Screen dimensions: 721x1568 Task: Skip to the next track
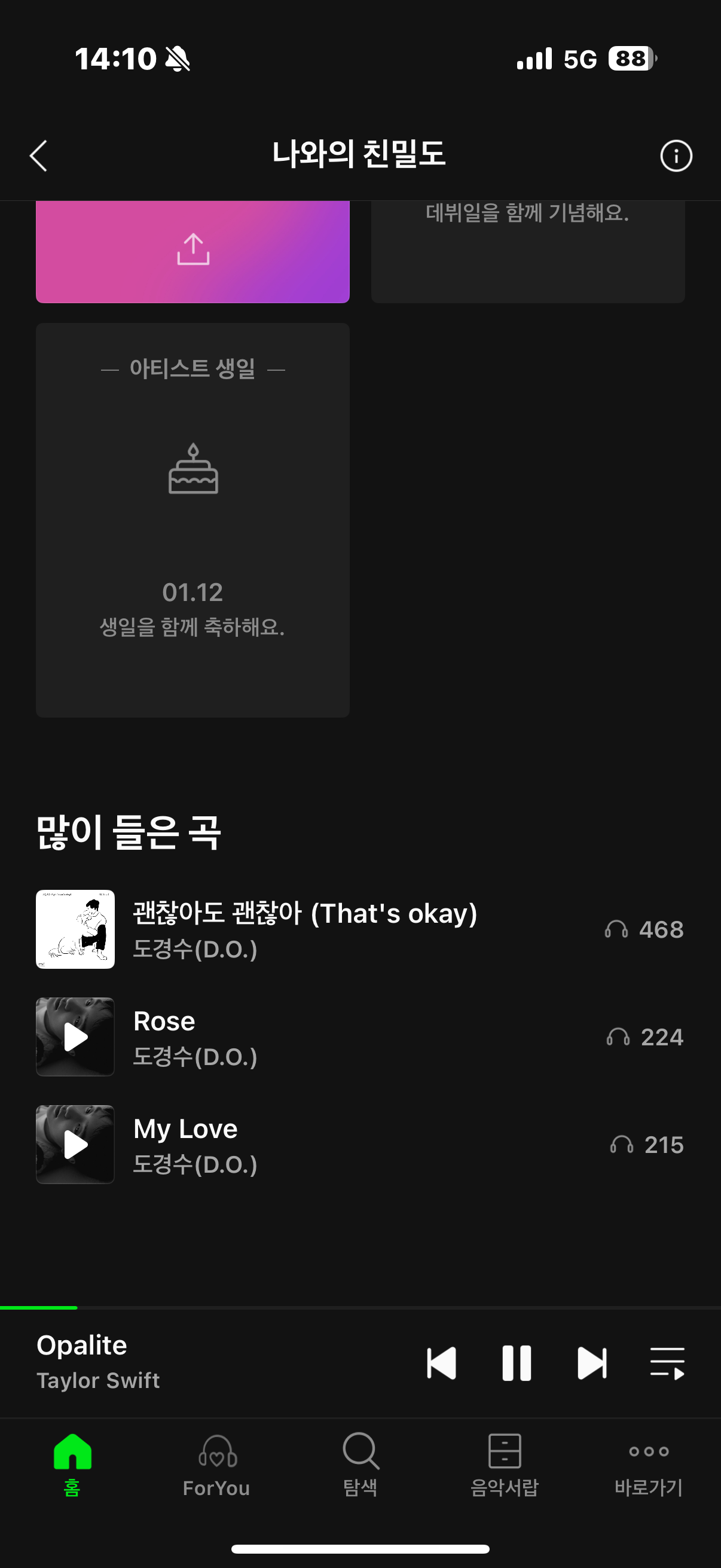coord(589,1363)
